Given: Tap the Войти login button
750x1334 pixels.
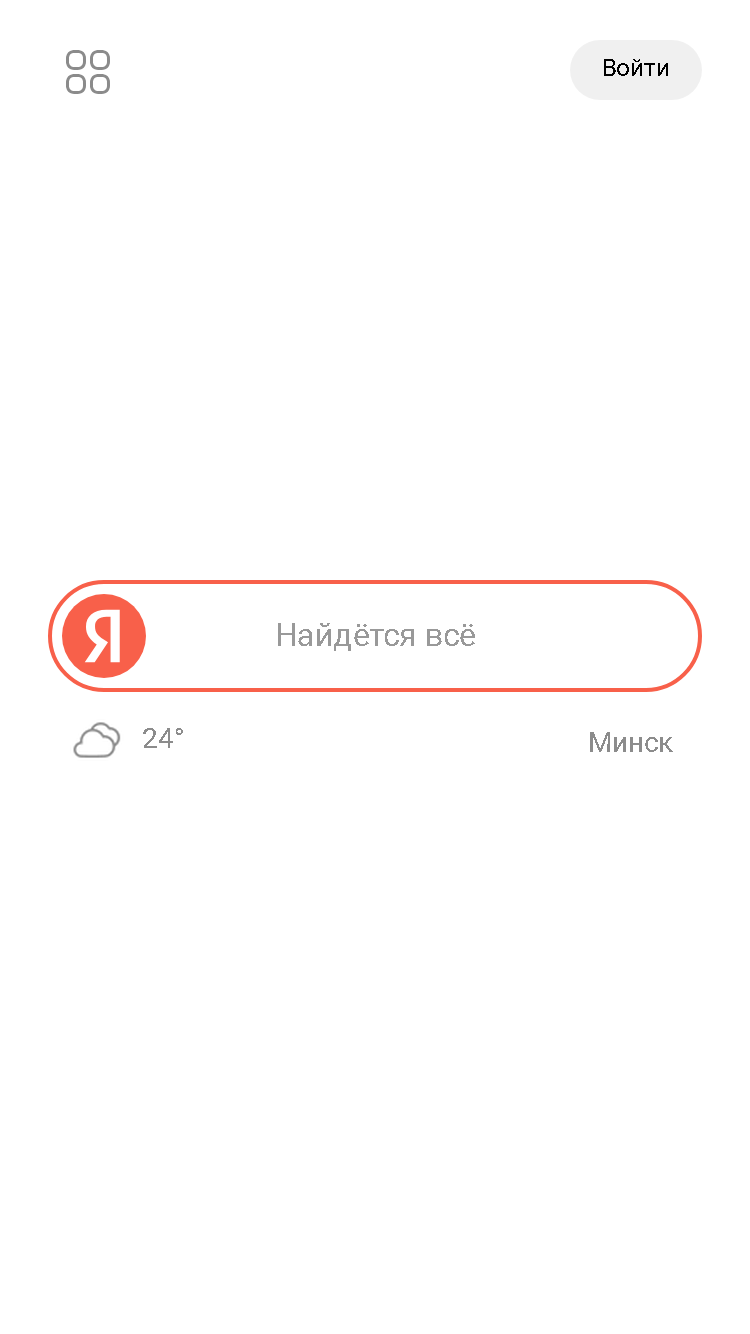Looking at the screenshot, I should [636, 69].
